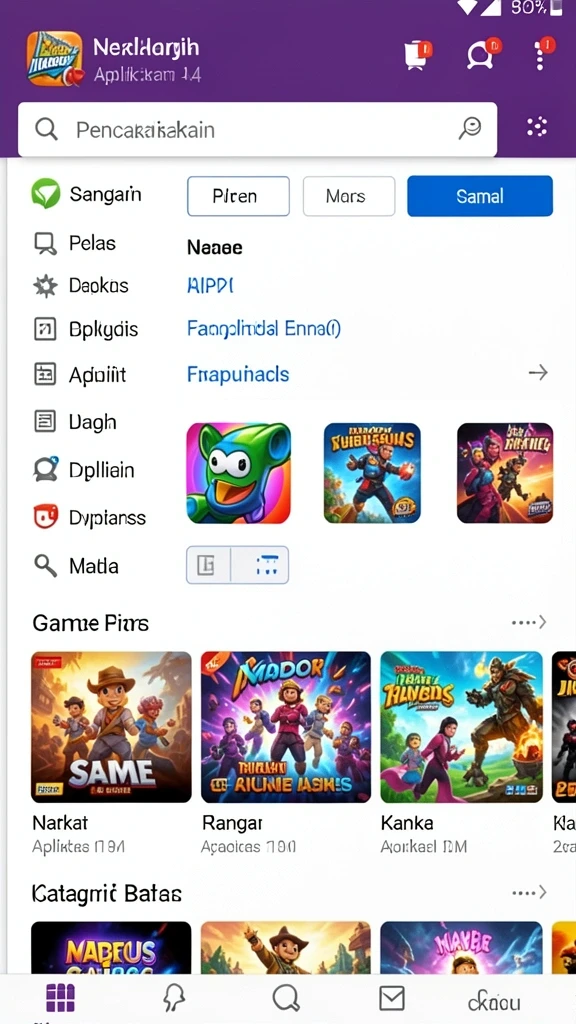Open the overflow menu in the header
The height and width of the screenshot is (1024, 576).
pos(541,54)
